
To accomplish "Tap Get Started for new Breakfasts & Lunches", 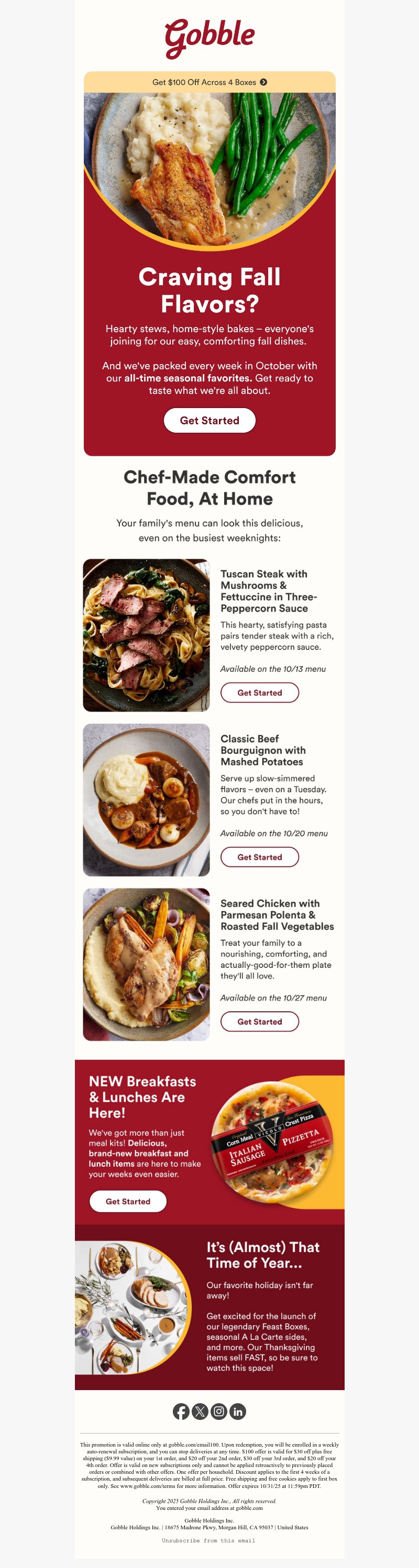I will coord(128,1201).
